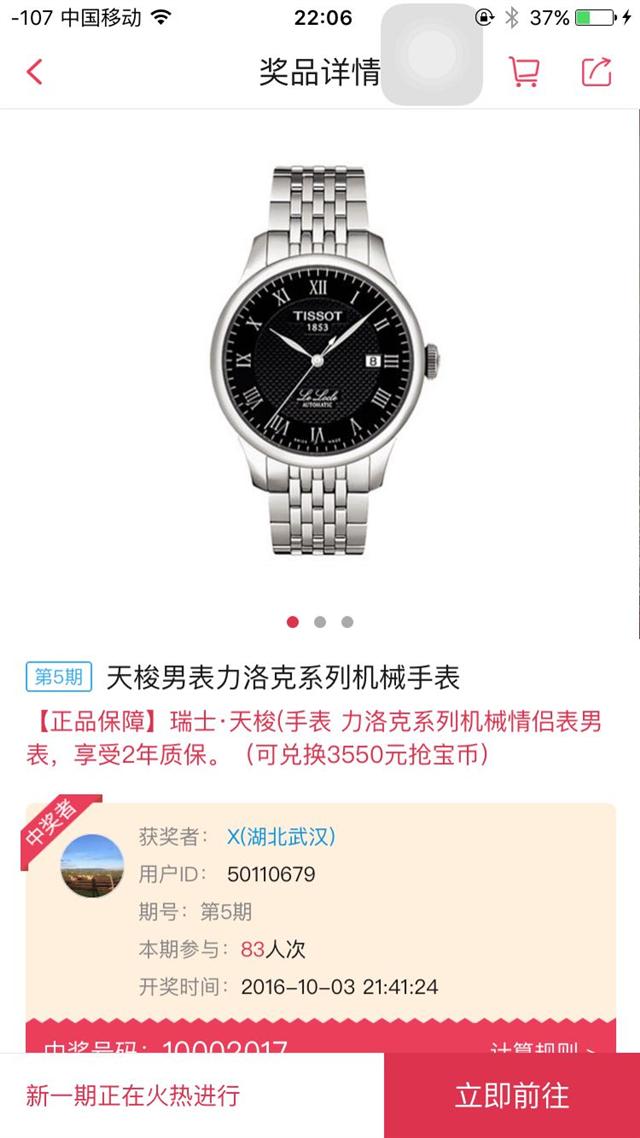Tap the image carousel page indicator dots
This screenshot has height=1138, width=640.
pyautogui.click(x=320, y=622)
